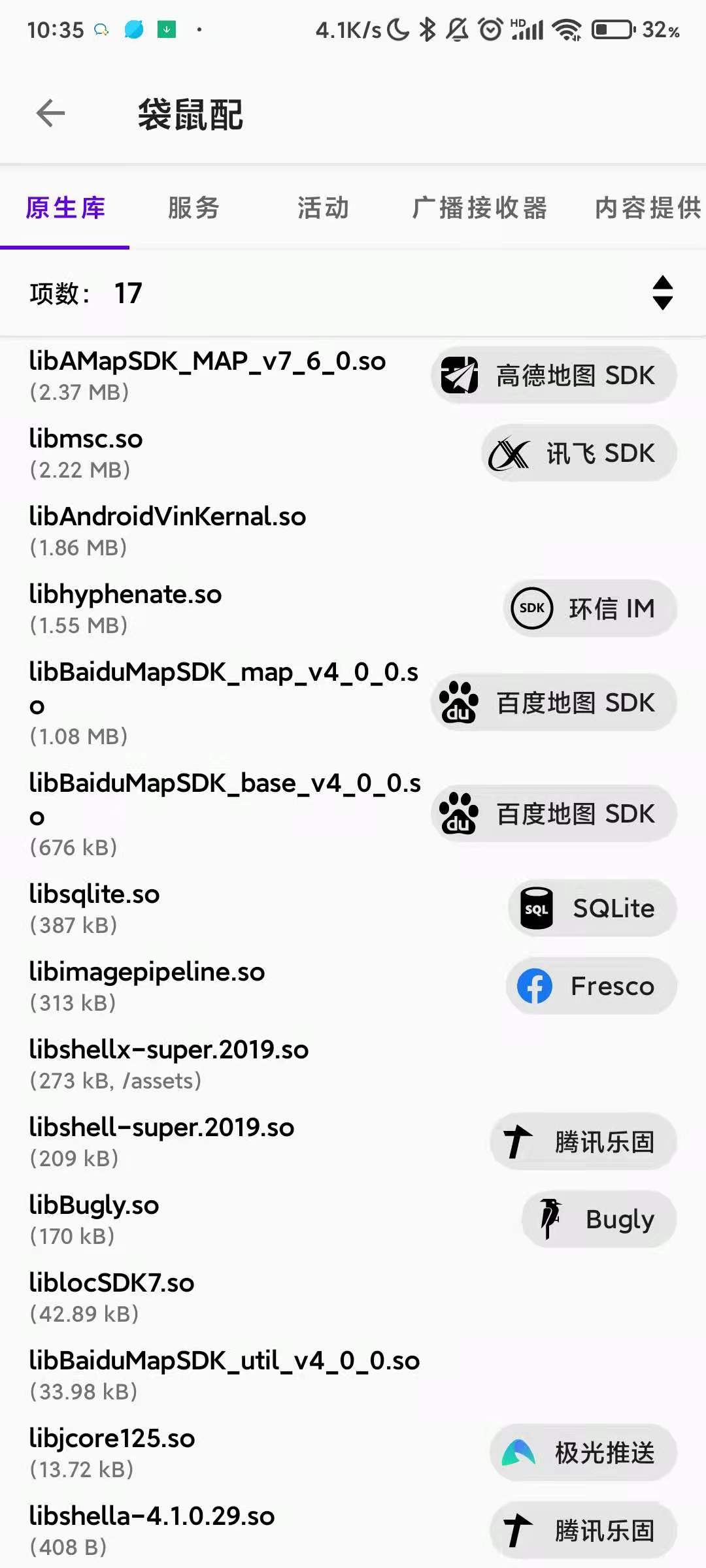Tap the SQLite chip
This screenshot has width=706, height=1568.
coord(592,909)
